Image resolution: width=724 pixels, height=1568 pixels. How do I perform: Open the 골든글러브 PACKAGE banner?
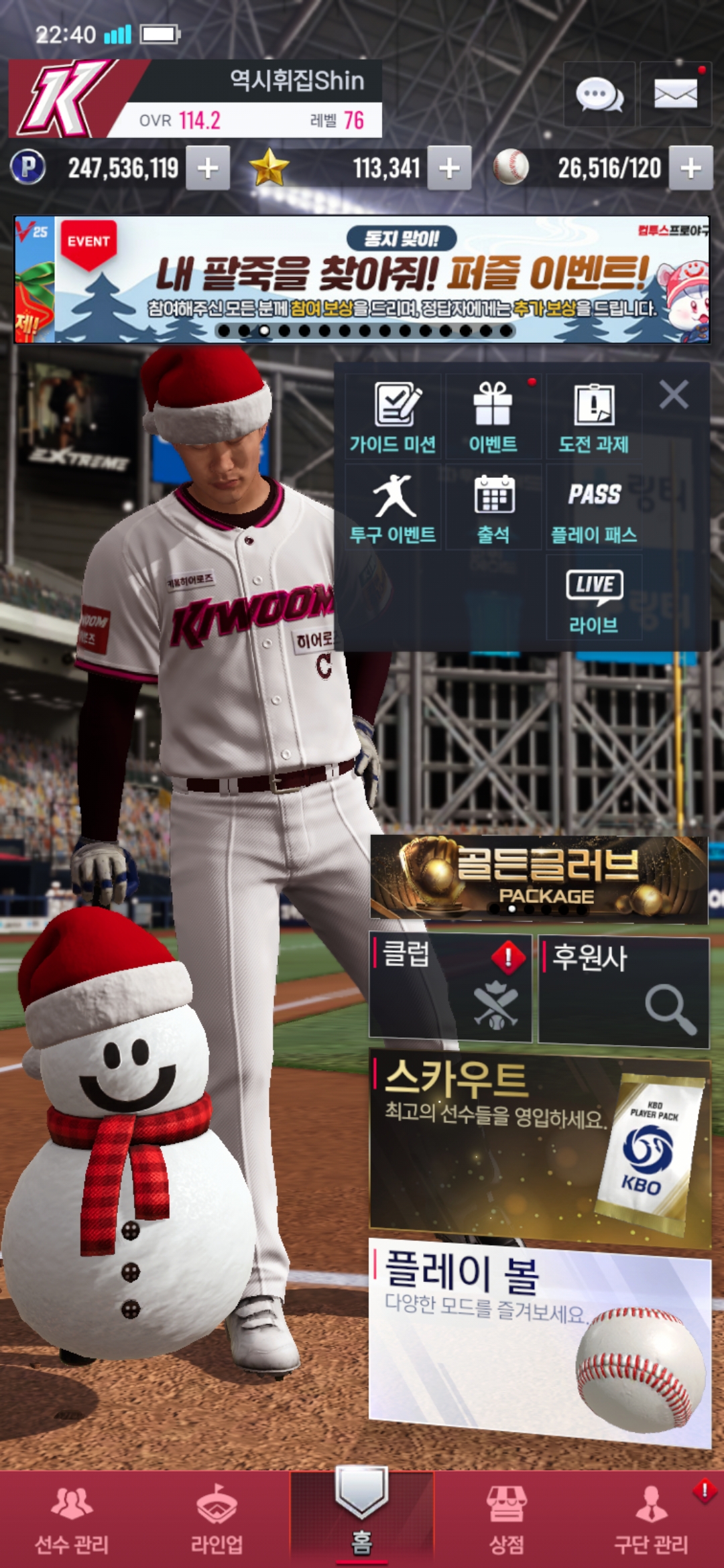[539, 879]
